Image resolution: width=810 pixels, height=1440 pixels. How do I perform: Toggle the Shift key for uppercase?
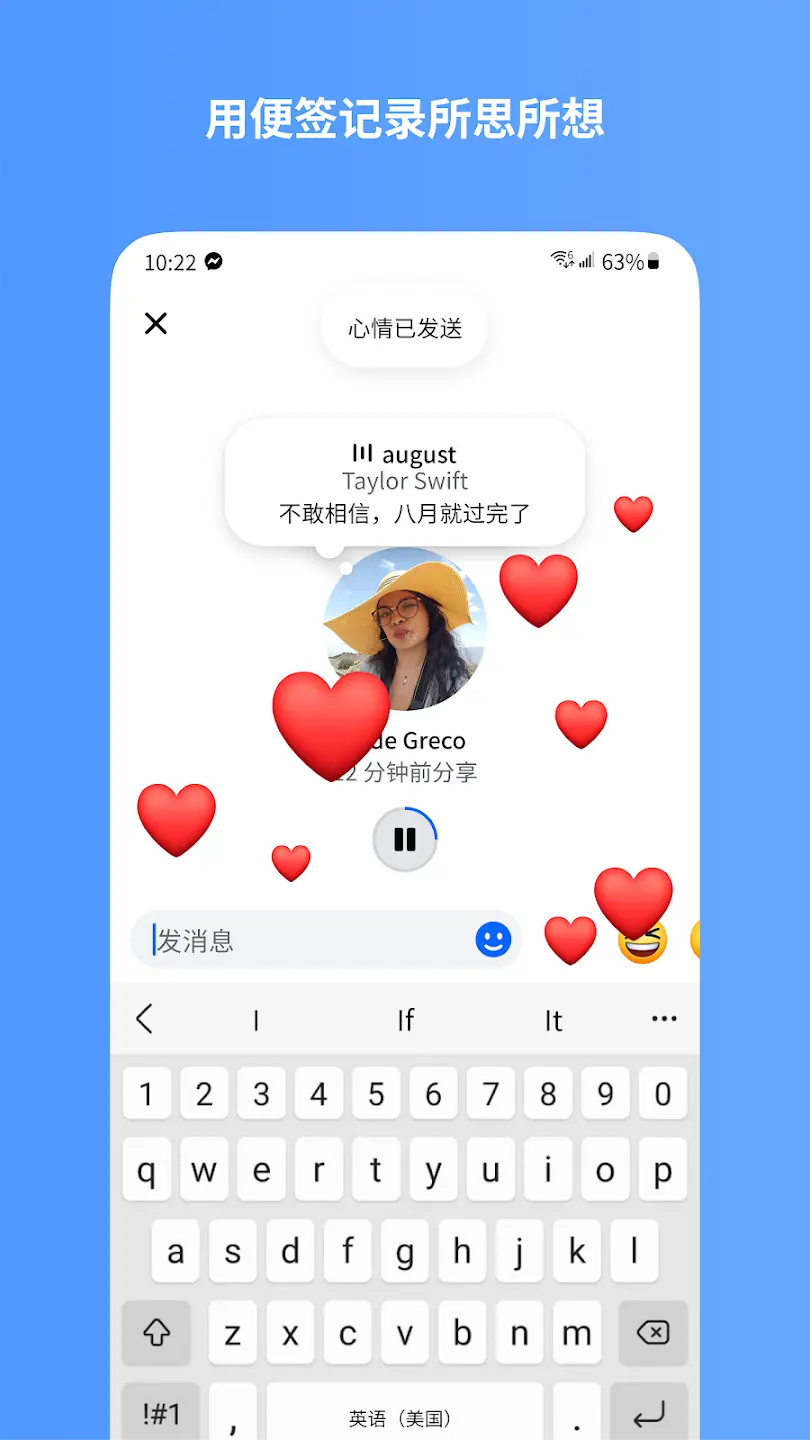[x=157, y=1333]
